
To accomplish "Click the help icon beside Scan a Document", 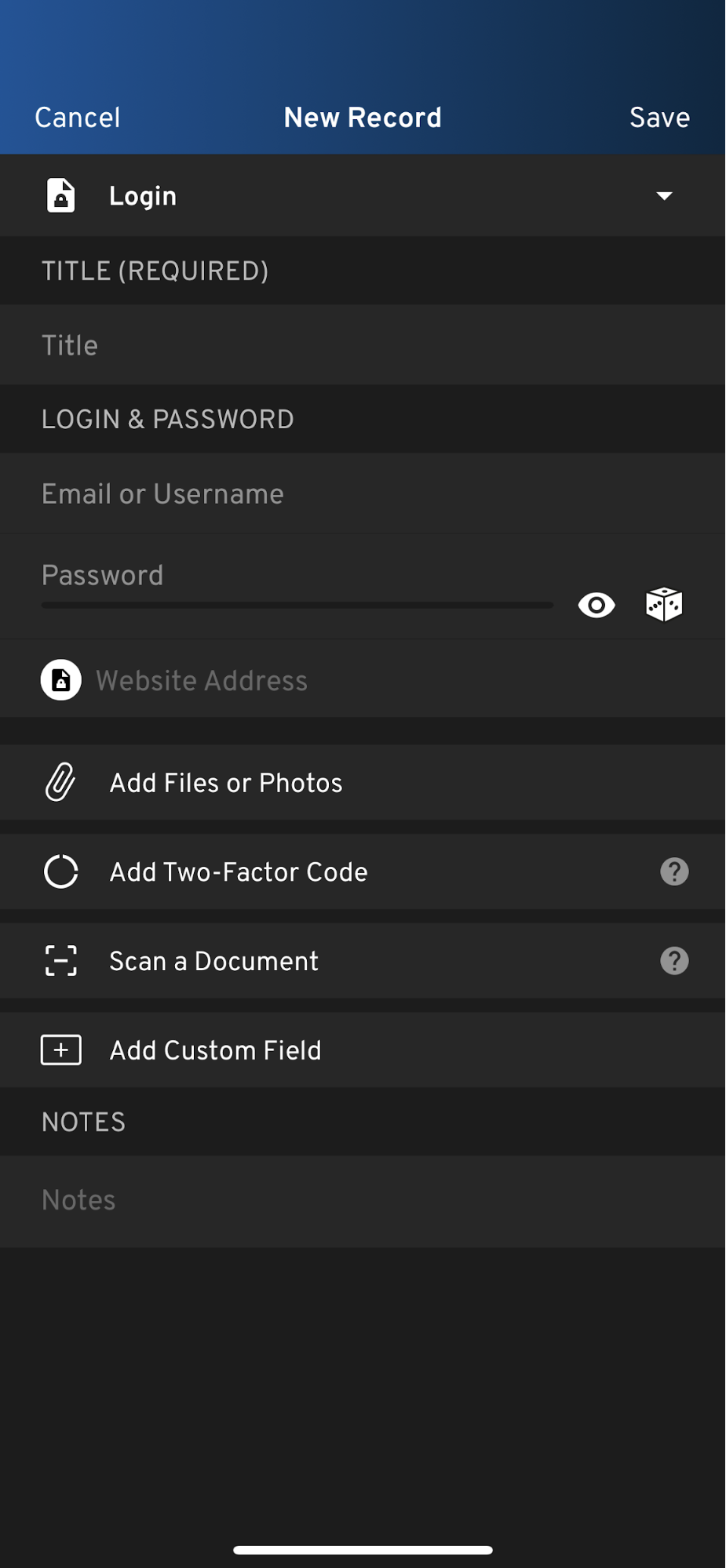I will pos(674,960).
